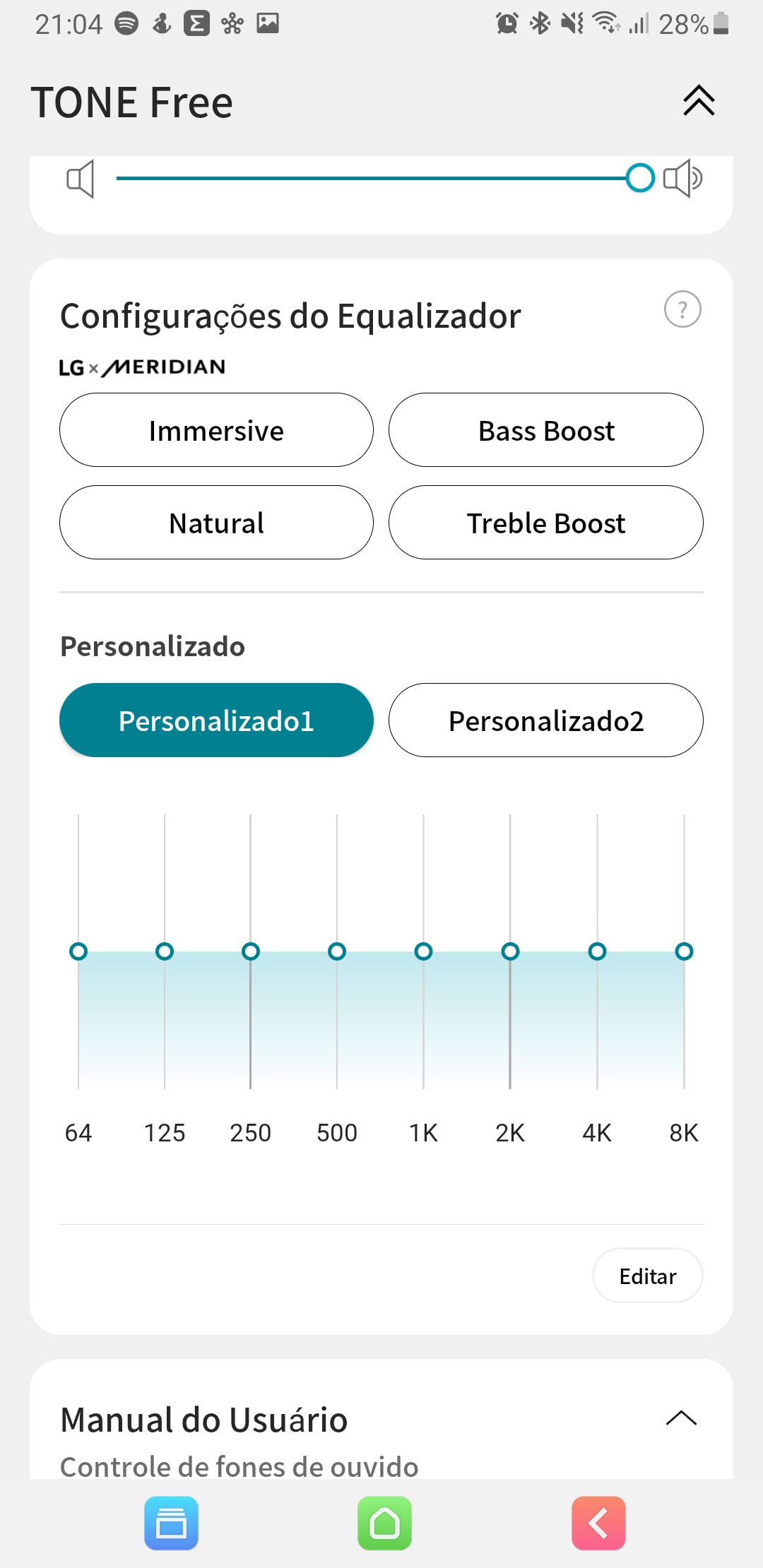The image size is (763, 1568).
Task: Choose the Bass Boost preset
Action: [546, 430]
